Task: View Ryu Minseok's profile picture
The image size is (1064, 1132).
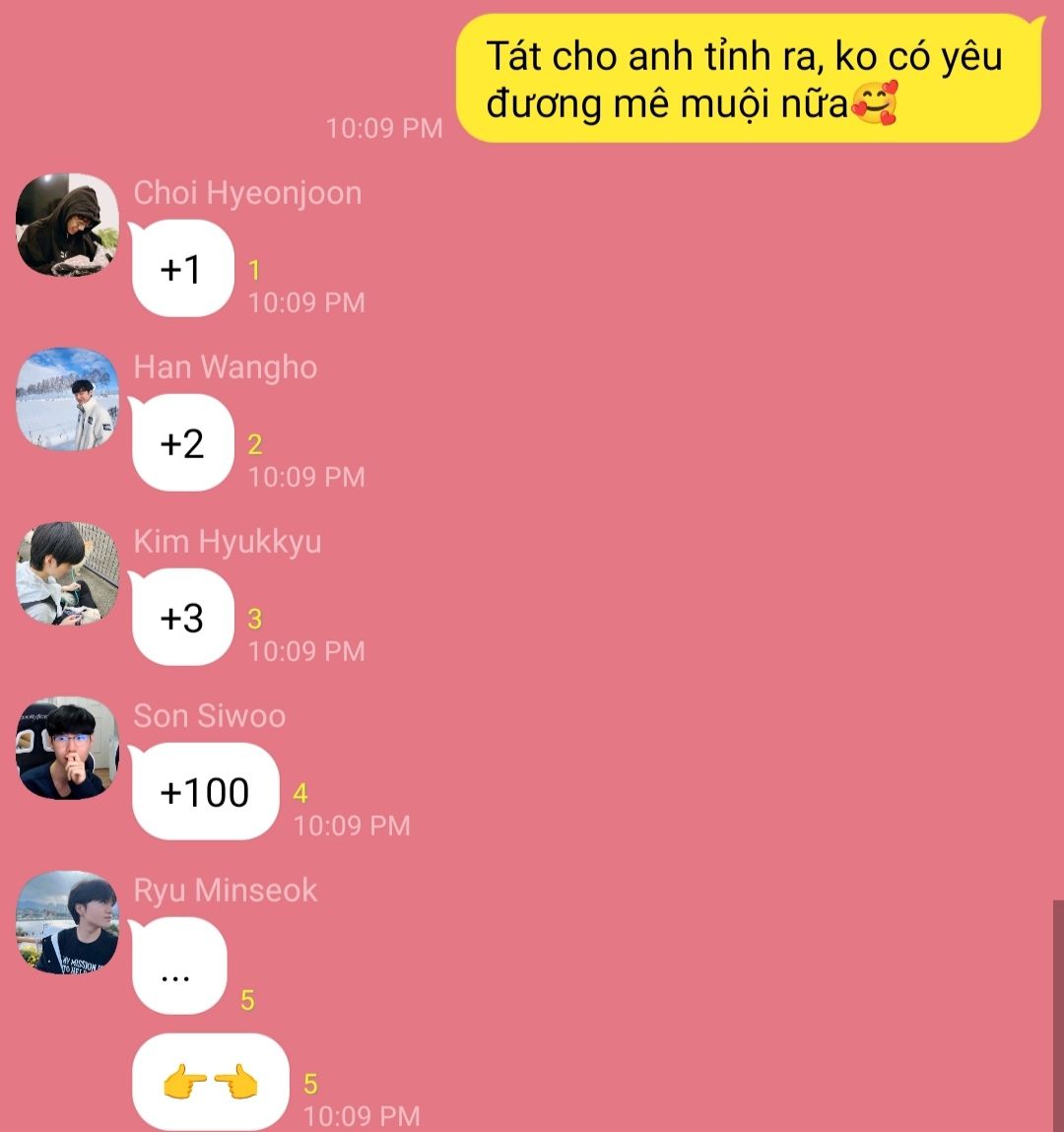Action: 67,922
